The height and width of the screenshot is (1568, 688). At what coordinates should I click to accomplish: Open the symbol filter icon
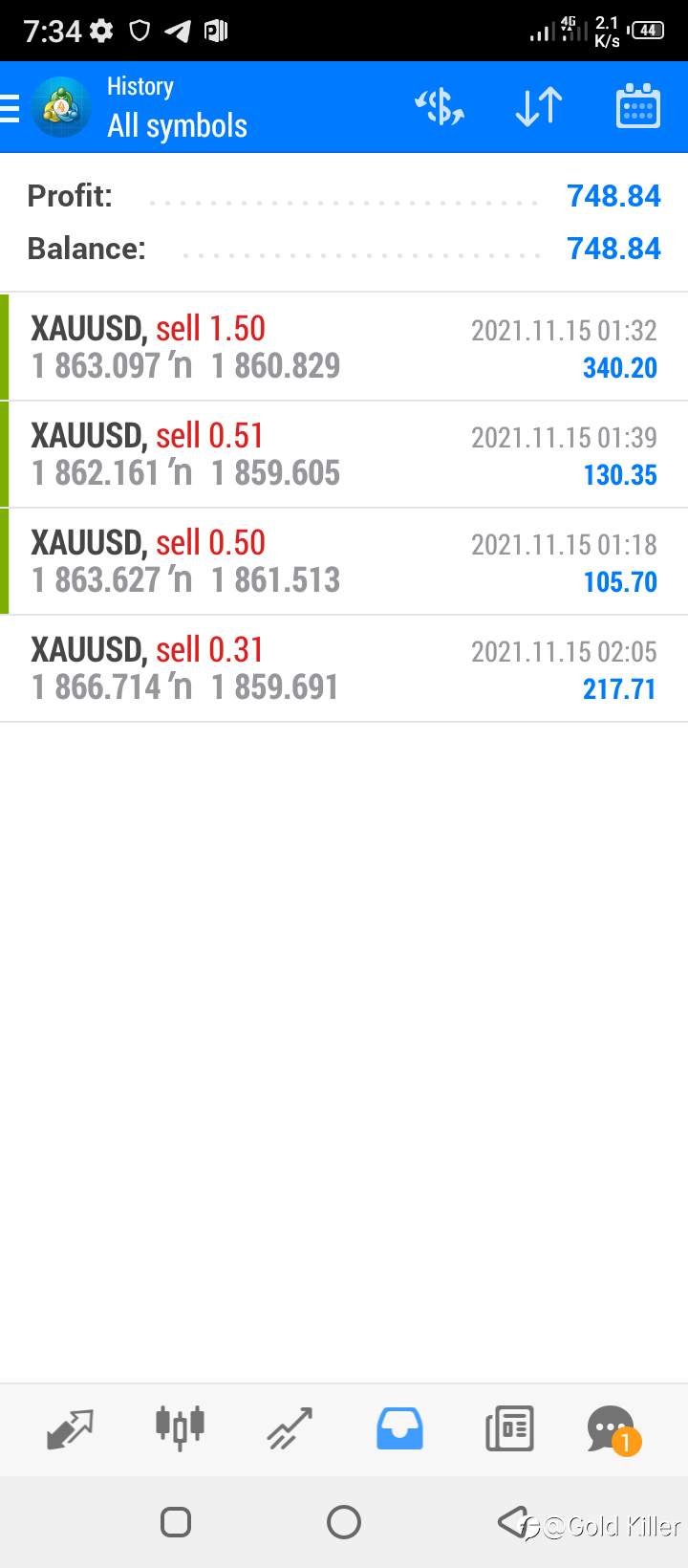point(440,107)
